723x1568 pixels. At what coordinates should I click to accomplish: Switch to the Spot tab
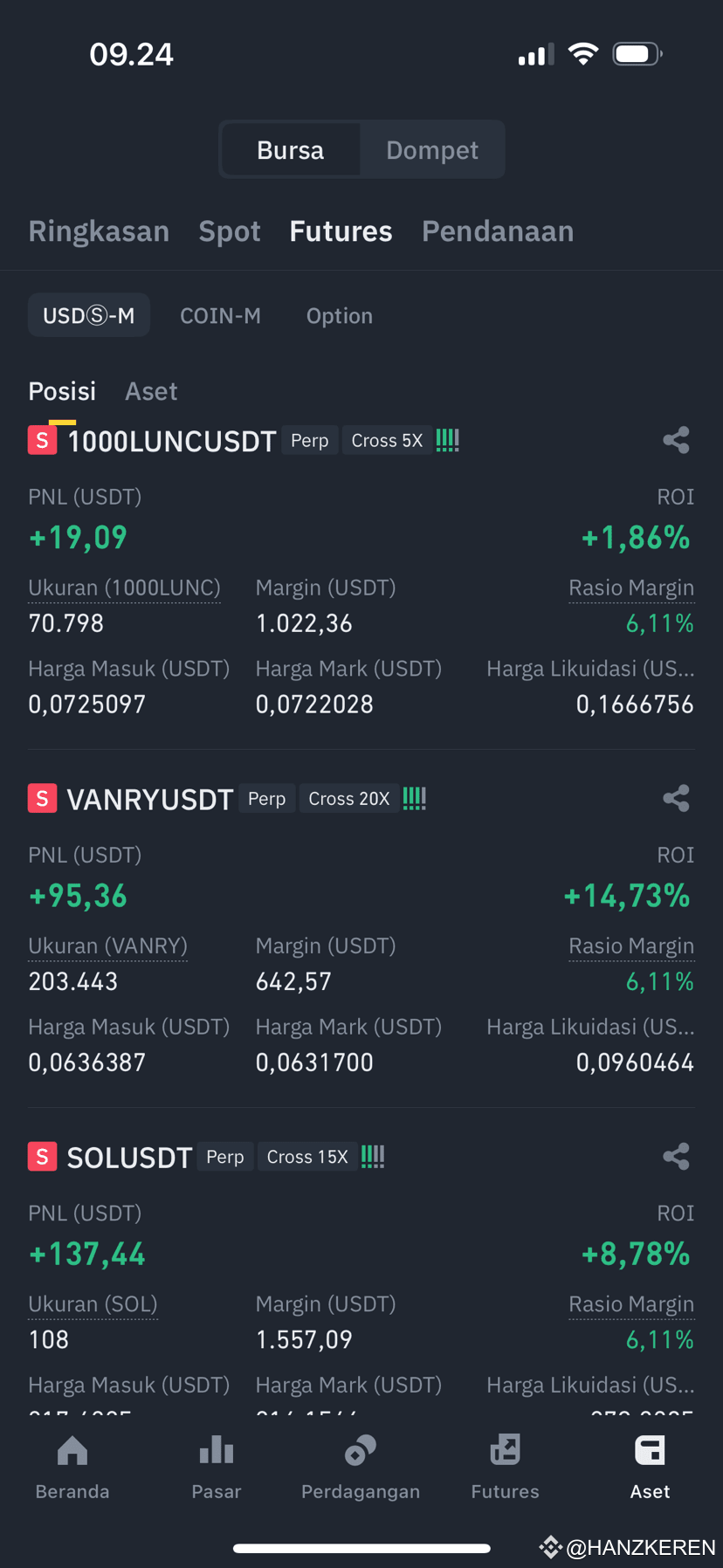pos(229,230)
